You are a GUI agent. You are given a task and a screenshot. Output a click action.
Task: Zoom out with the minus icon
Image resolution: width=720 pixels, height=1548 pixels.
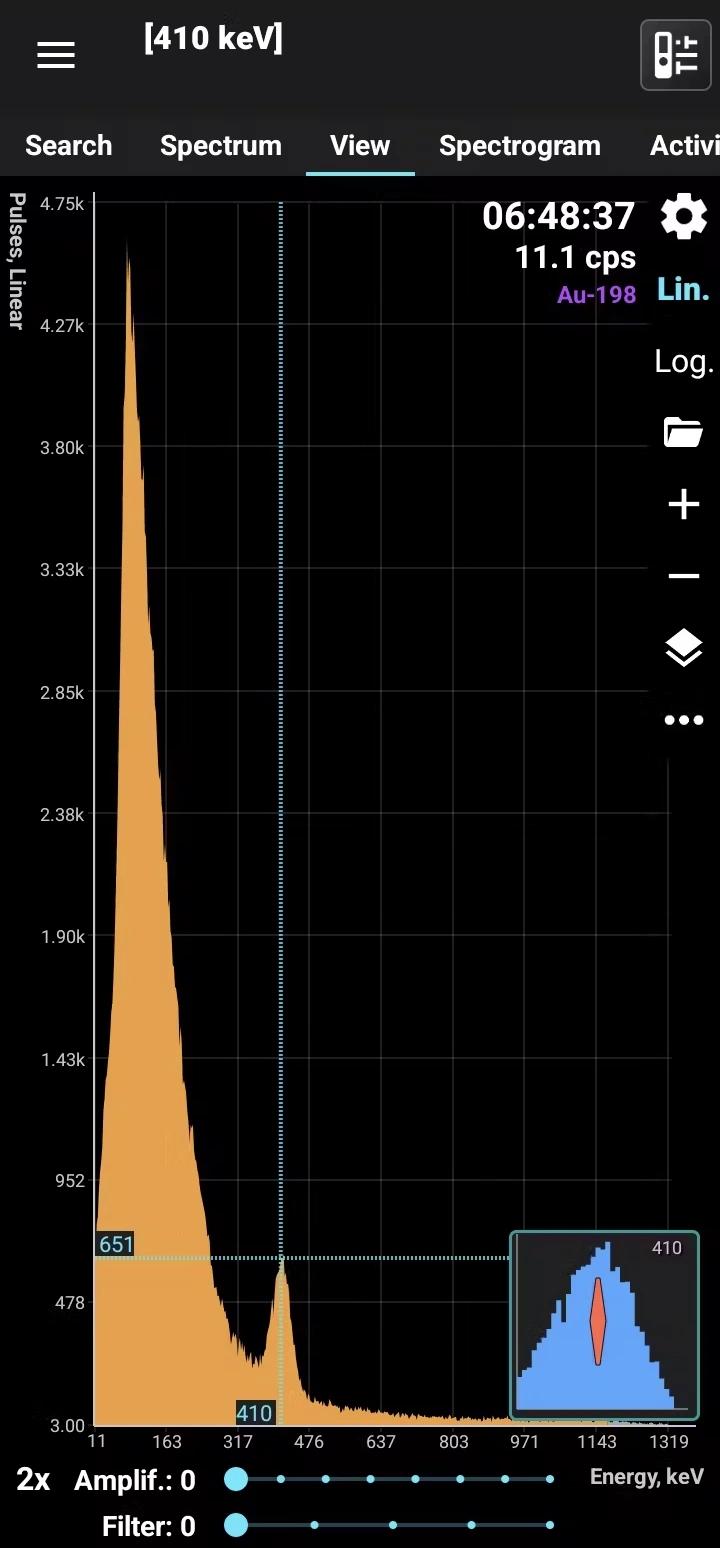coord(684,576)
